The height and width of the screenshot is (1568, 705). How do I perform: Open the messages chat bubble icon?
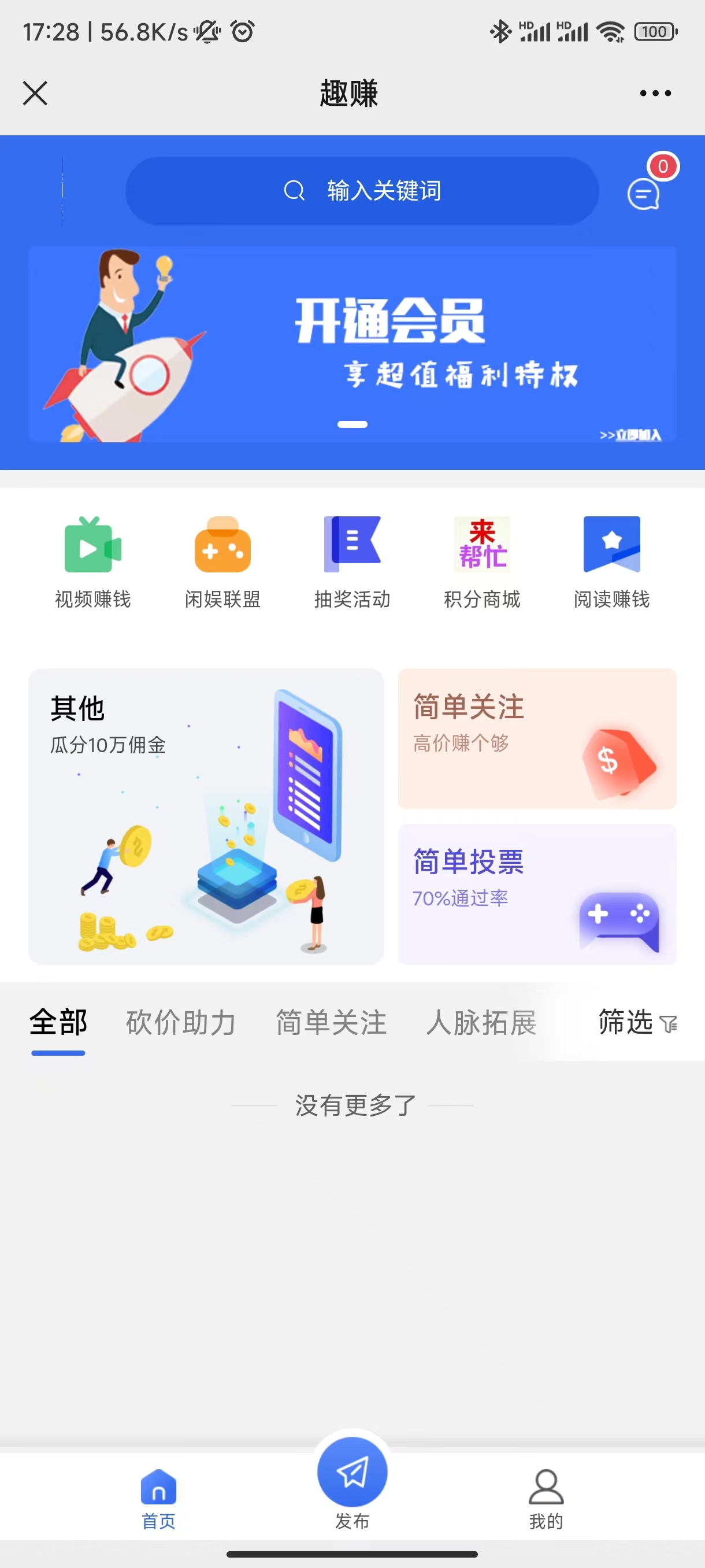tap(643, 195)
